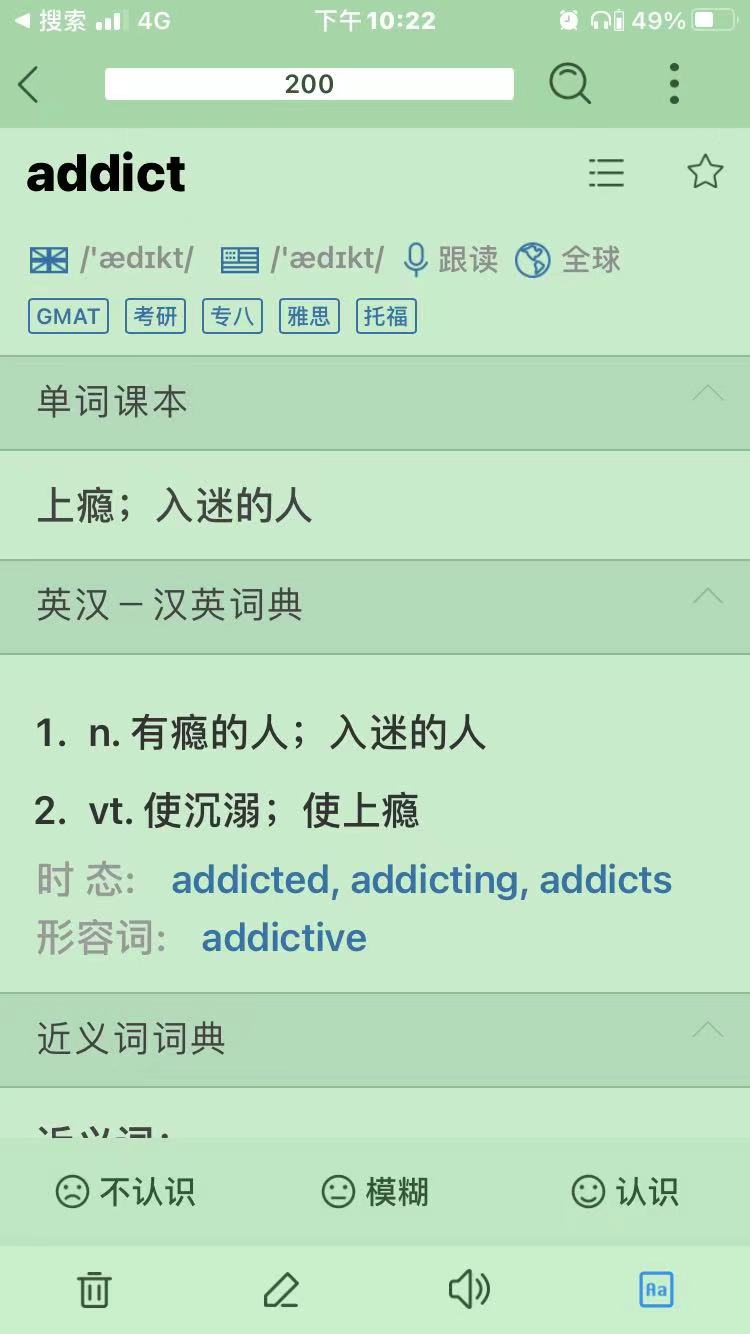Image resolution: width=750 pixels, height=1334 pixels.
Task: Start 跟读 pronunciation practice
Action: (x=450, y=260)
